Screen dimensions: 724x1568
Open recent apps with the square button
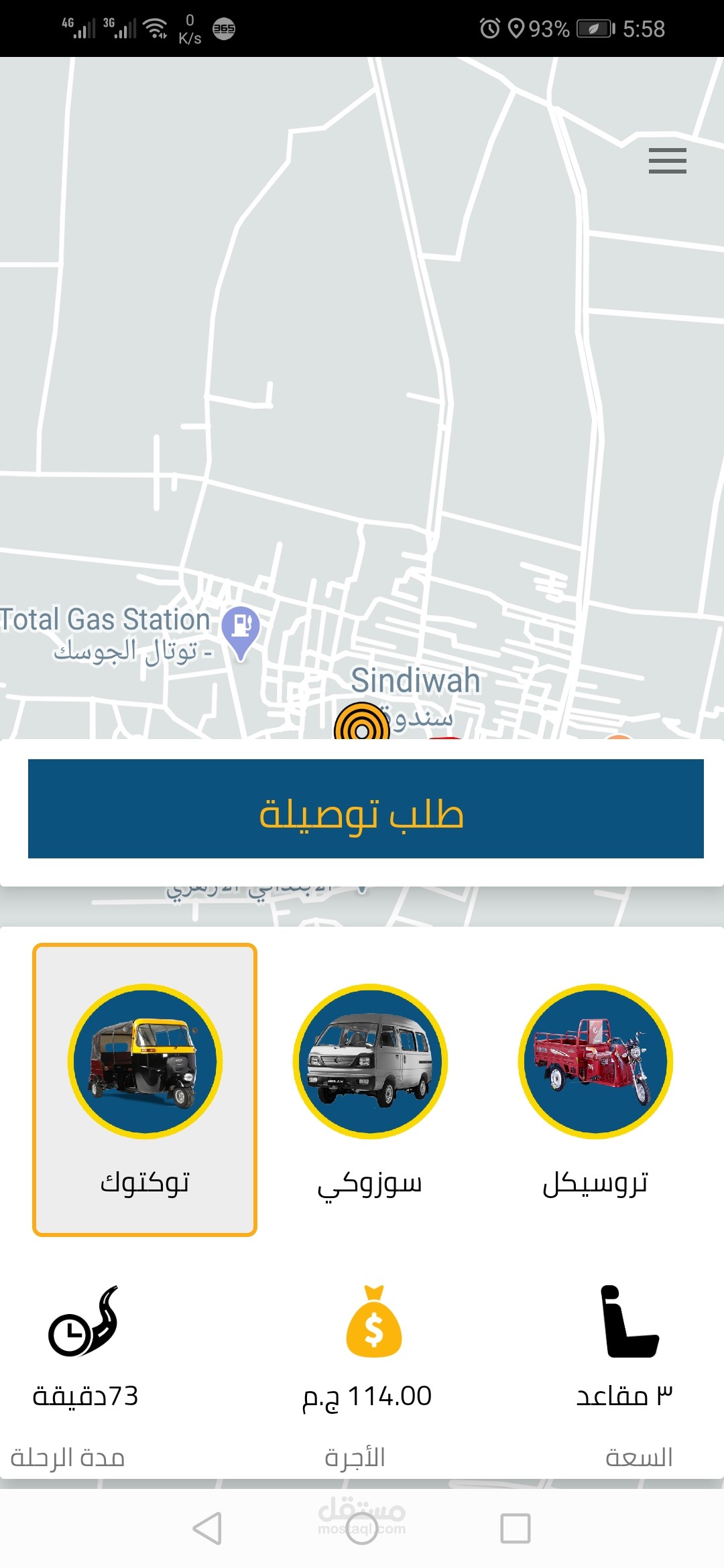click(516, 1529)
